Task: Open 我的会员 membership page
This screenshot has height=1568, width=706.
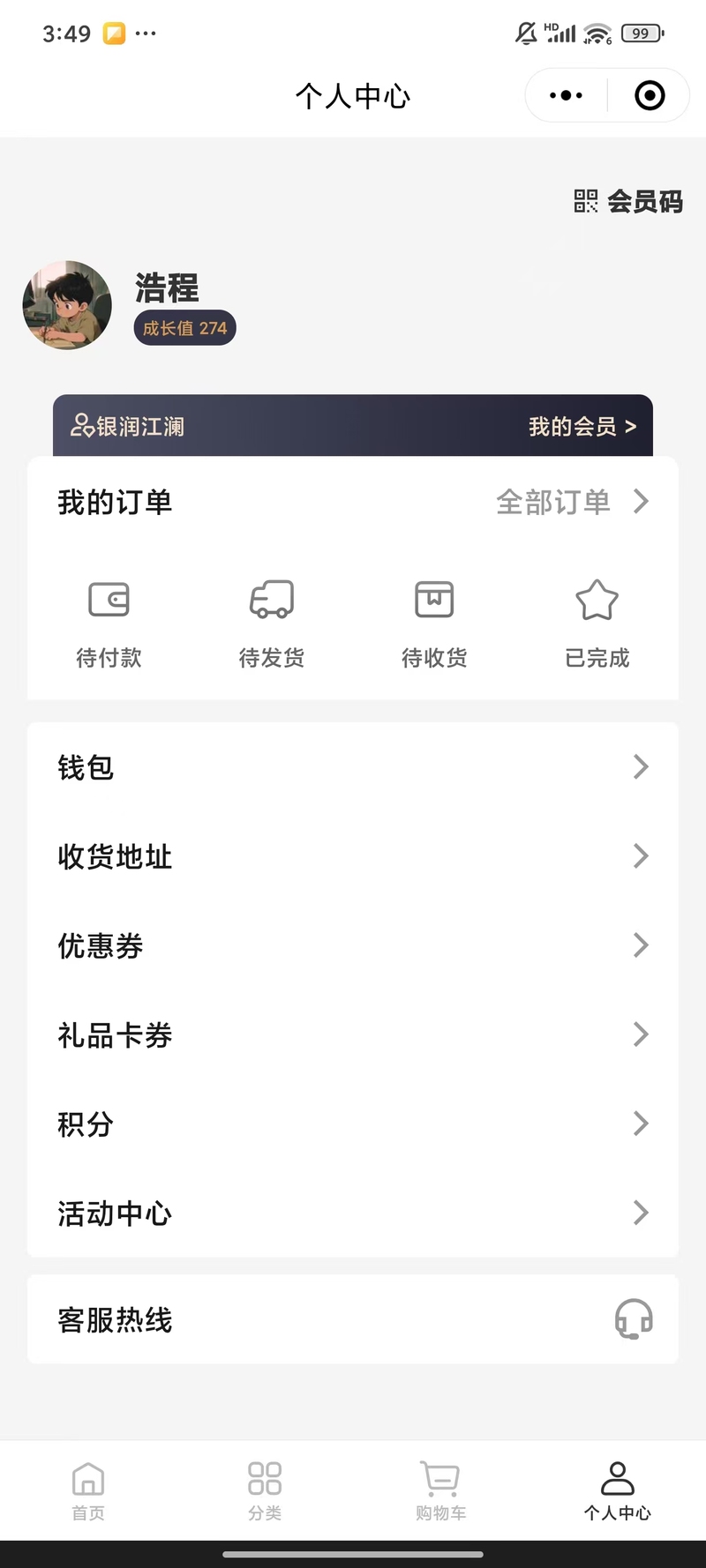Action: tap(582, 427)
